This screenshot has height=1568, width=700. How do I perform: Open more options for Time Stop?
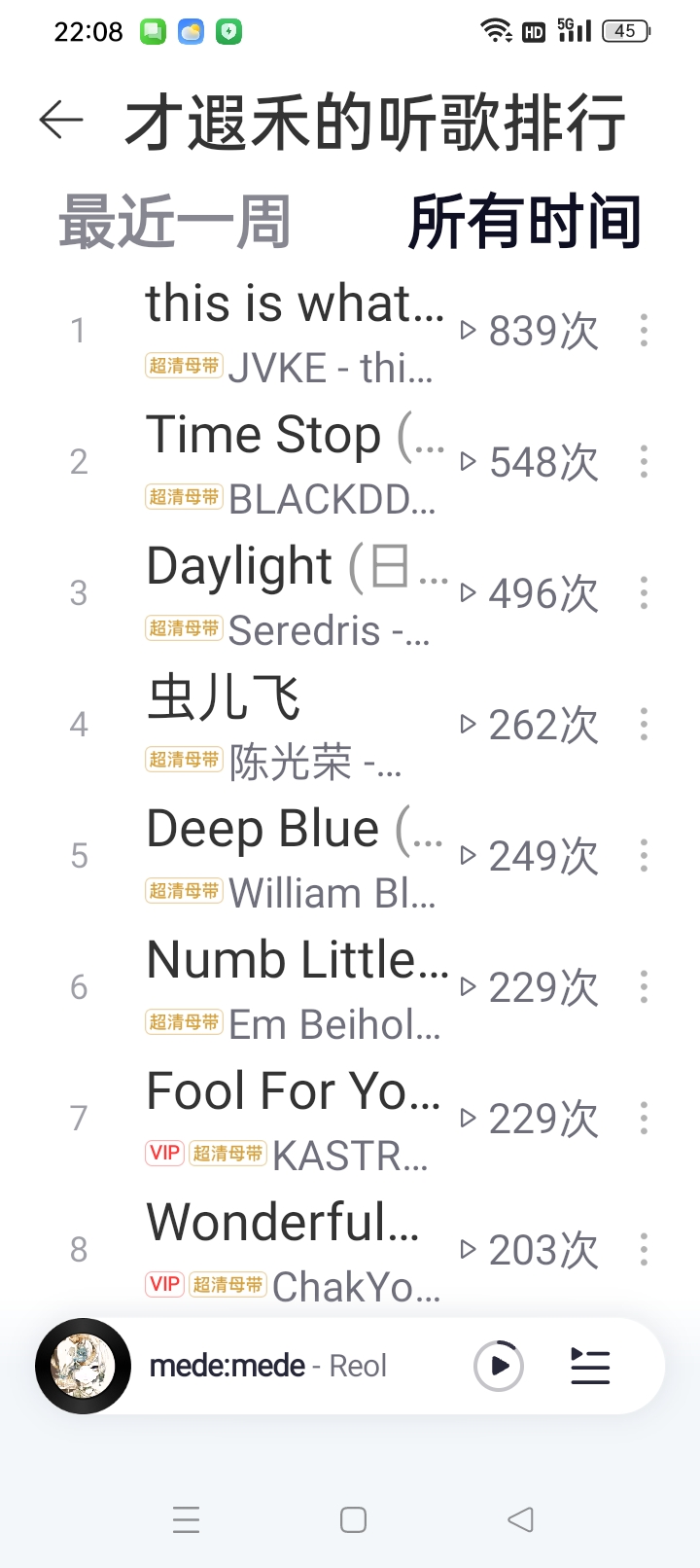point(644,462)
